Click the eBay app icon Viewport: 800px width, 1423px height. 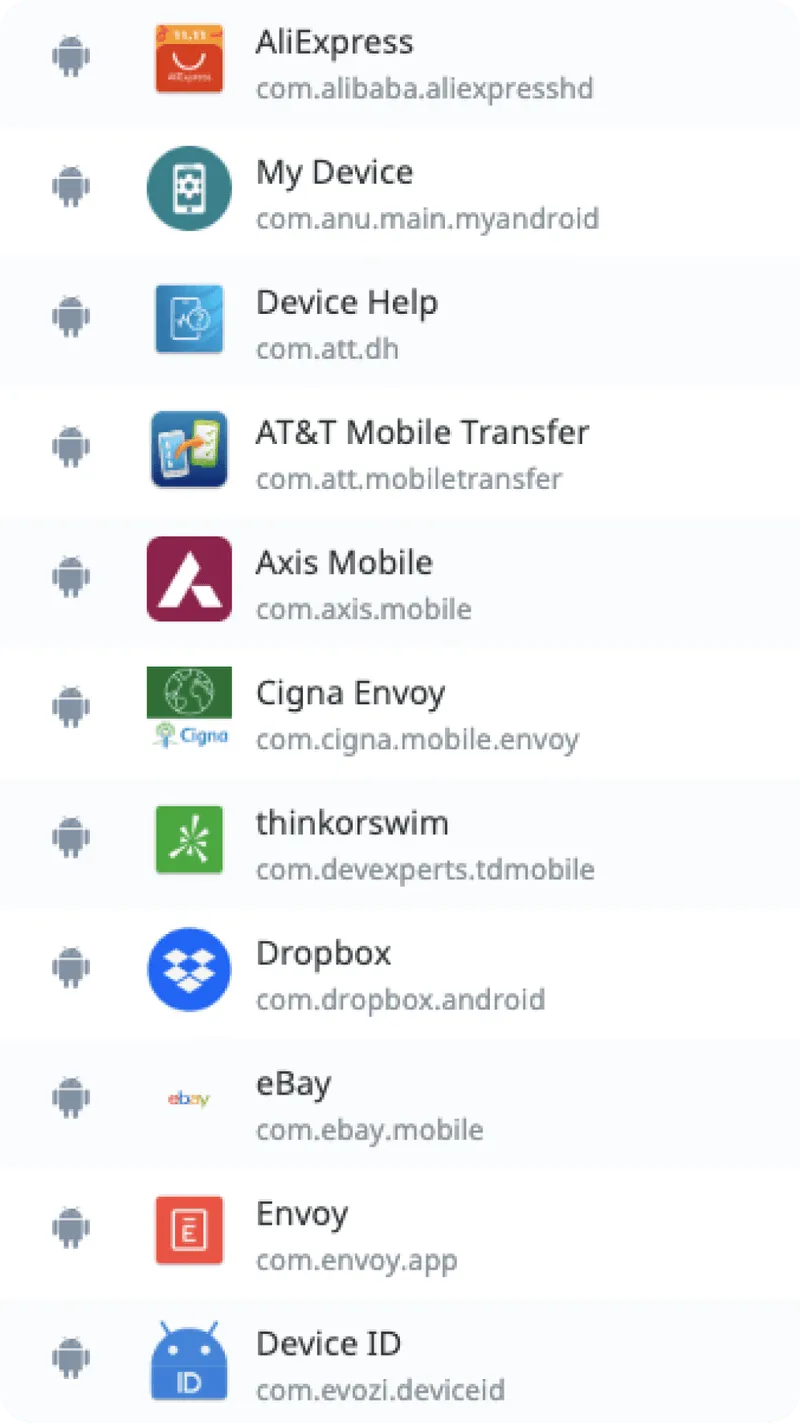(x=188, y=1099)
